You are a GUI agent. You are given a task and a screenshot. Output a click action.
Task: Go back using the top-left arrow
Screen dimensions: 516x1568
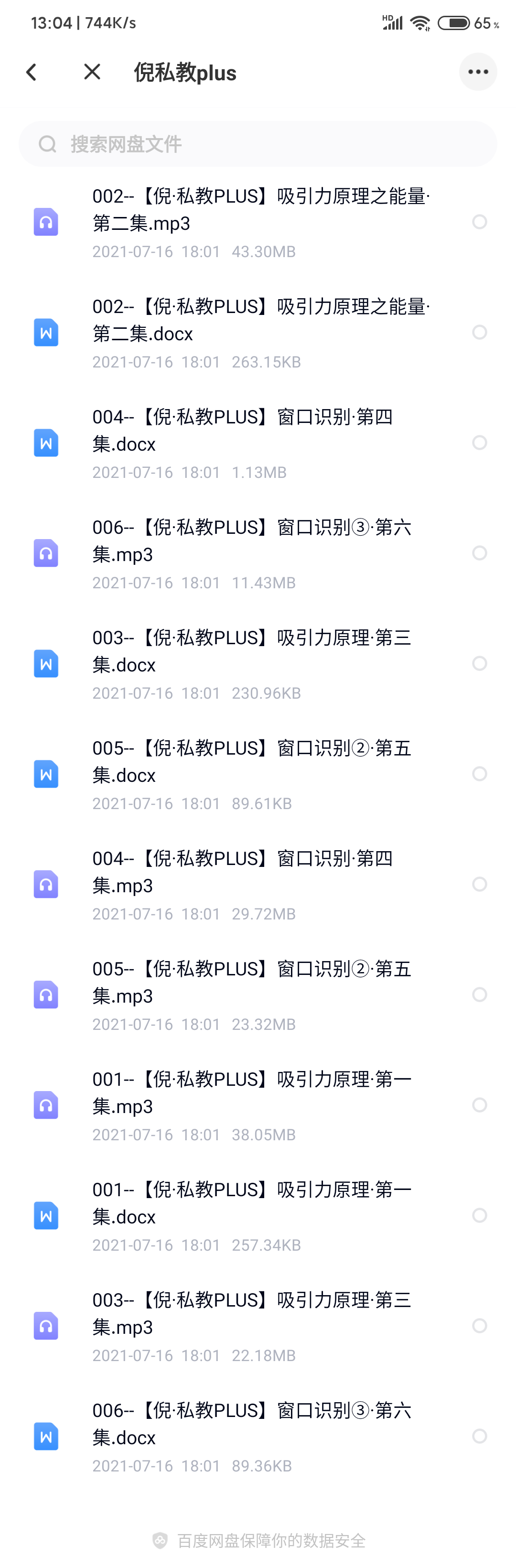(x=32, y=73)
